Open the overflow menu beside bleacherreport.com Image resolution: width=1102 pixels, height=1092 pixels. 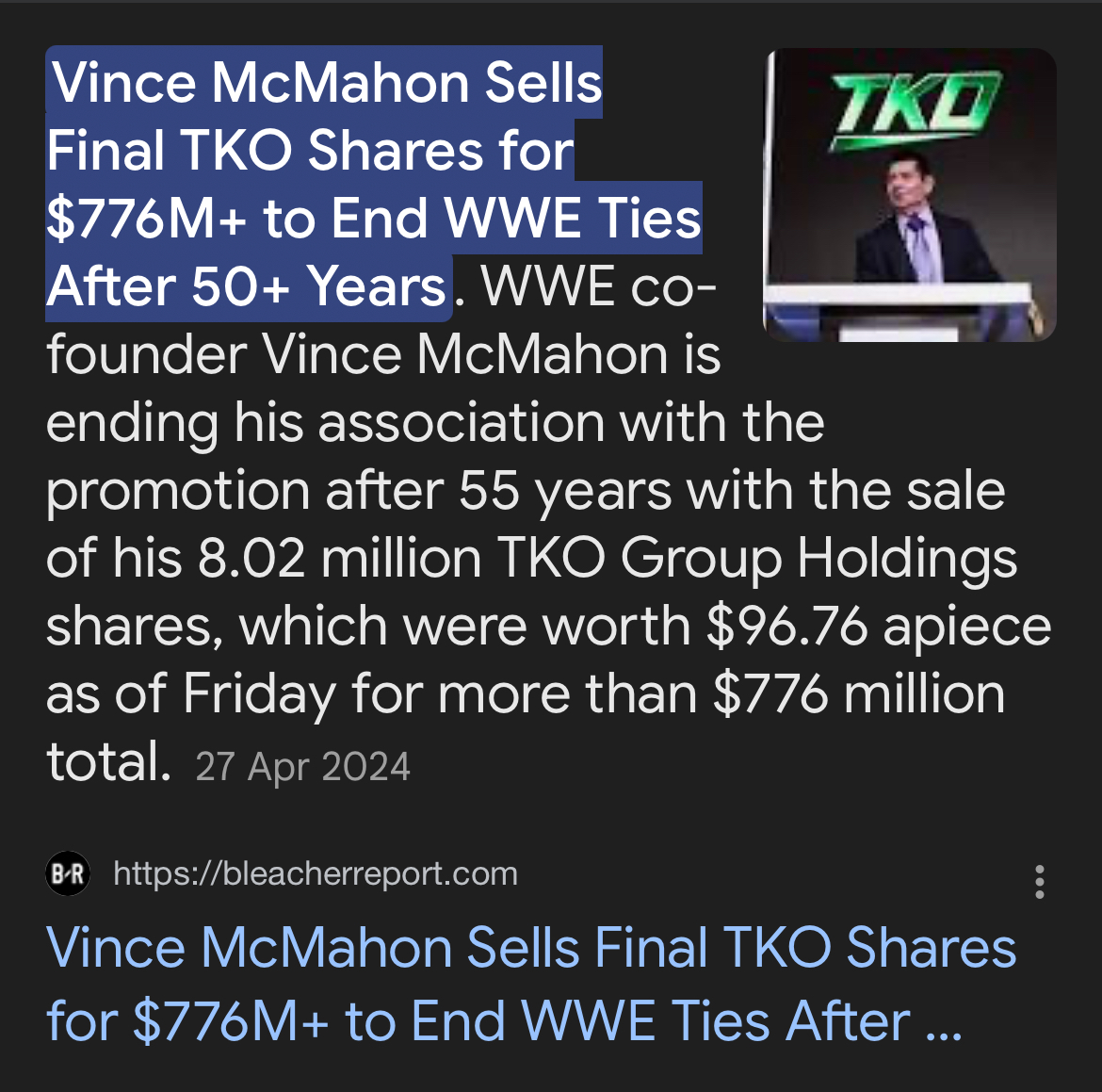pos(1039,882)
